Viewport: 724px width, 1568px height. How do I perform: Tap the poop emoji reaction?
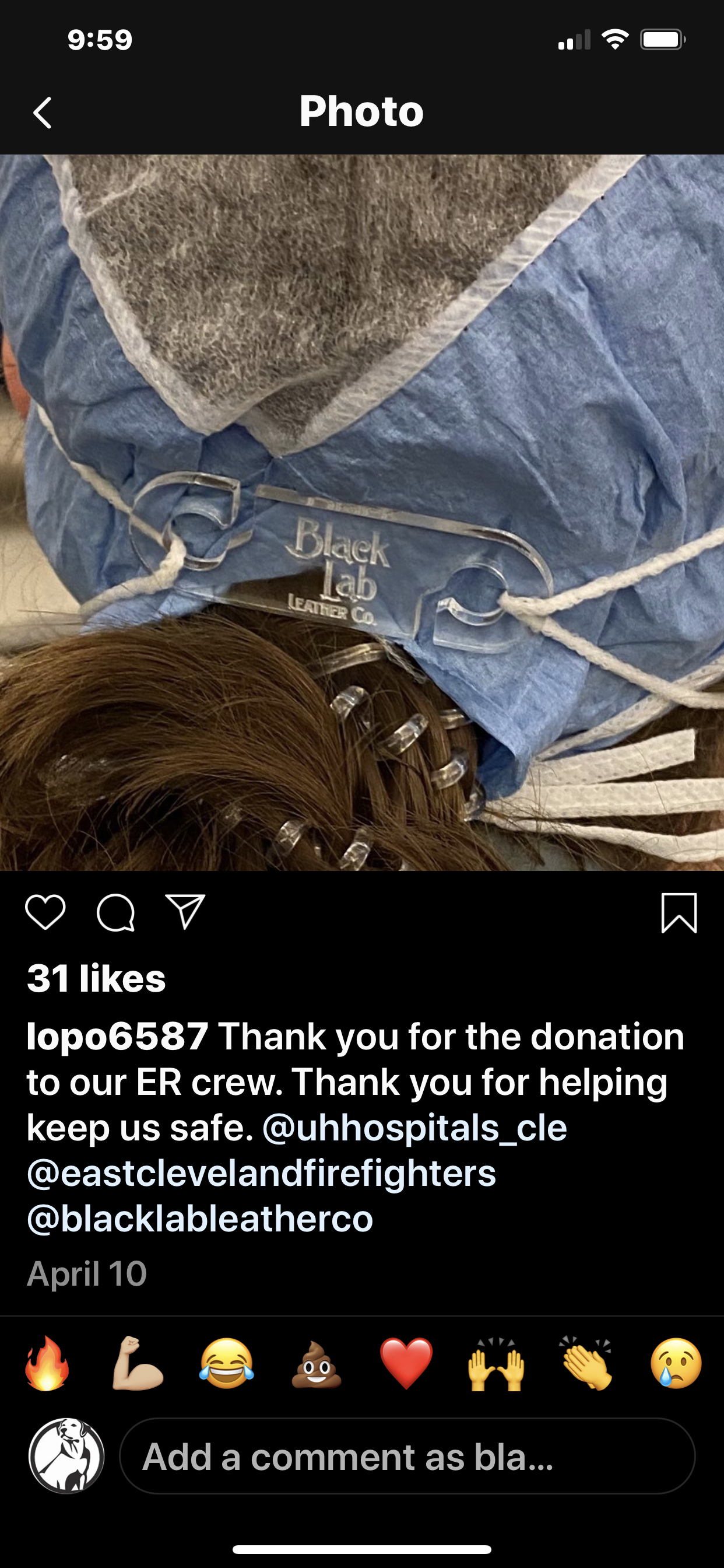click(317, 1363)
